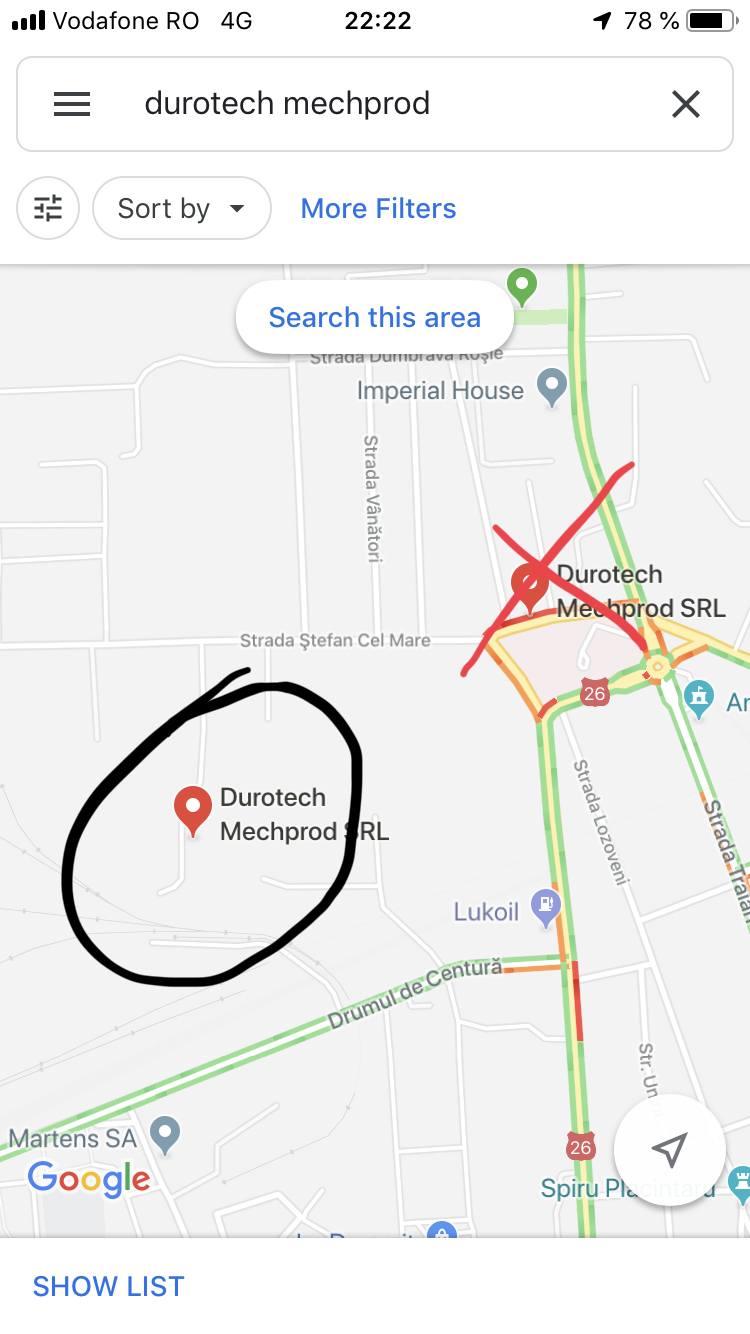Tap the durotech mechprod search field
750x1334 pixels.
click(x=380, y=104)
